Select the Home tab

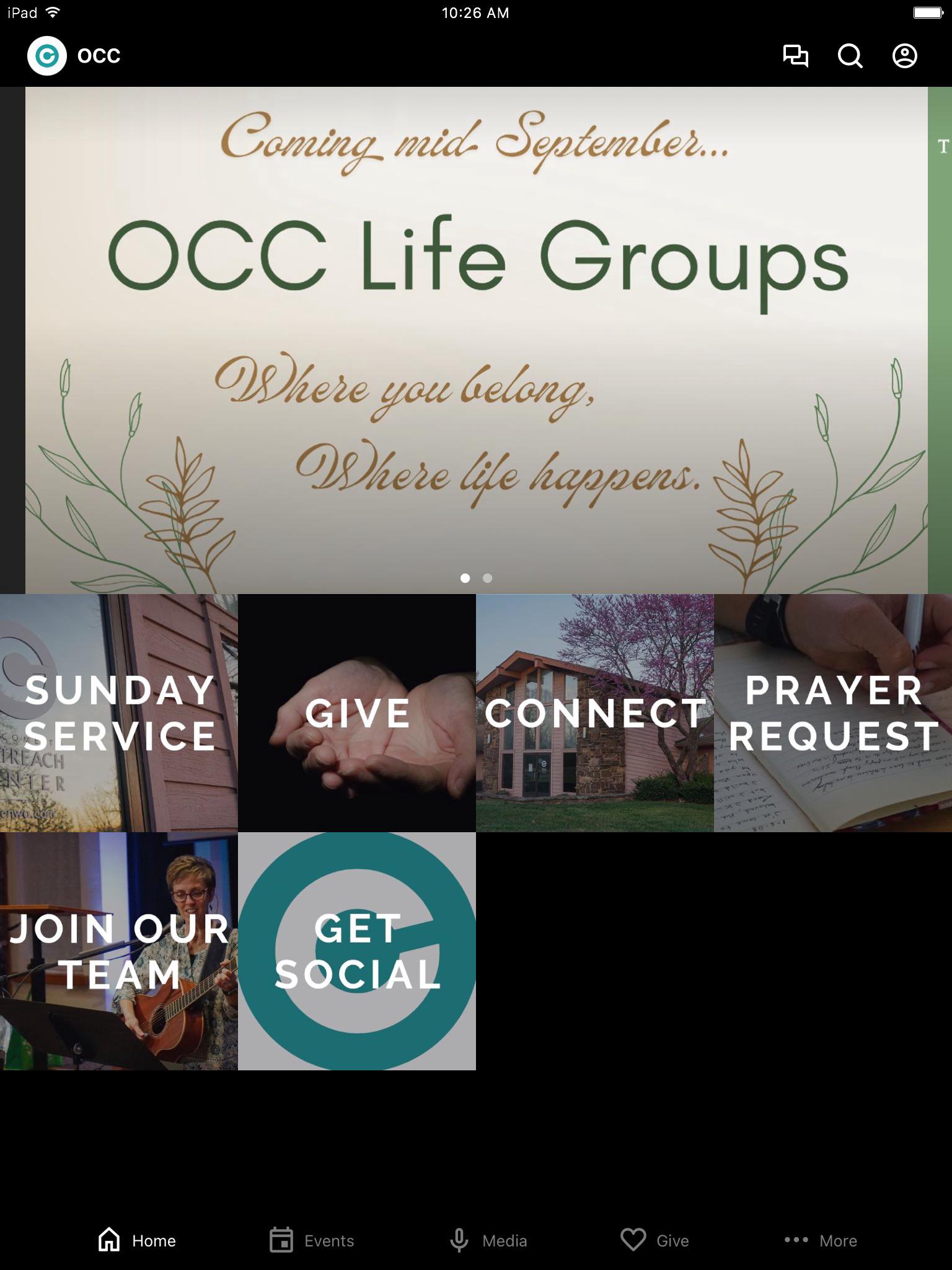coord(137,1240)
